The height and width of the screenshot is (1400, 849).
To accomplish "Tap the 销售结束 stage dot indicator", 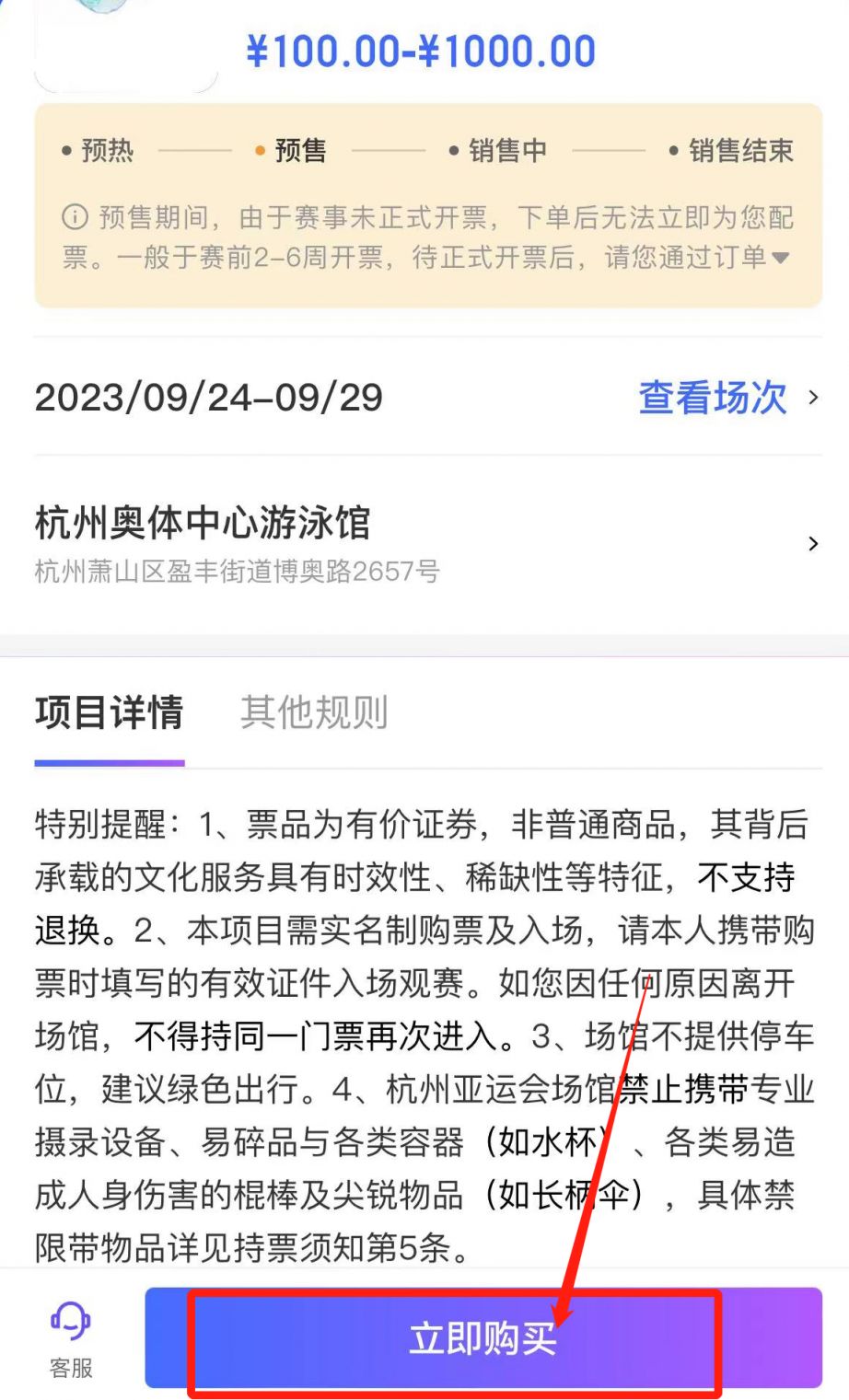I will pos(673,150).
